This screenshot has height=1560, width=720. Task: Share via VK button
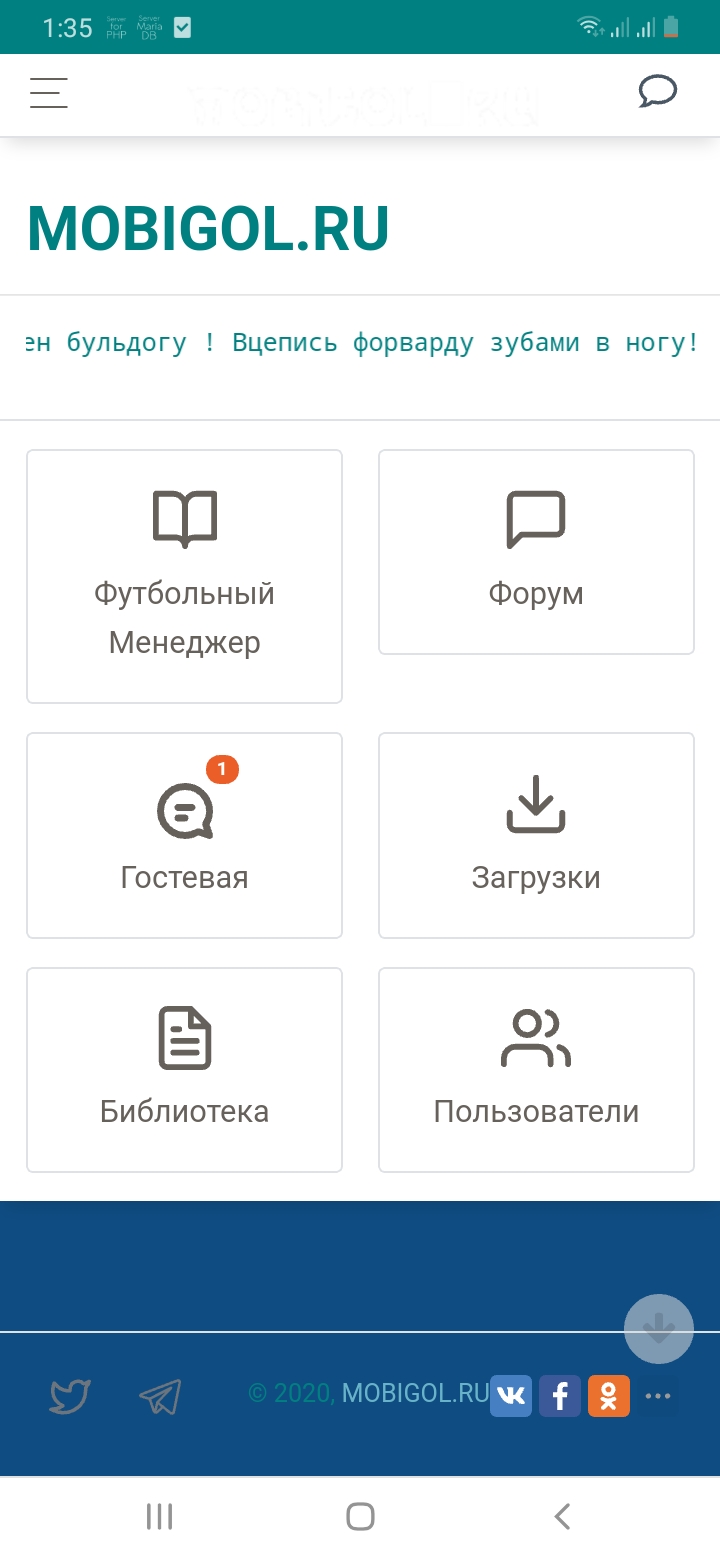pos(511,1396)
